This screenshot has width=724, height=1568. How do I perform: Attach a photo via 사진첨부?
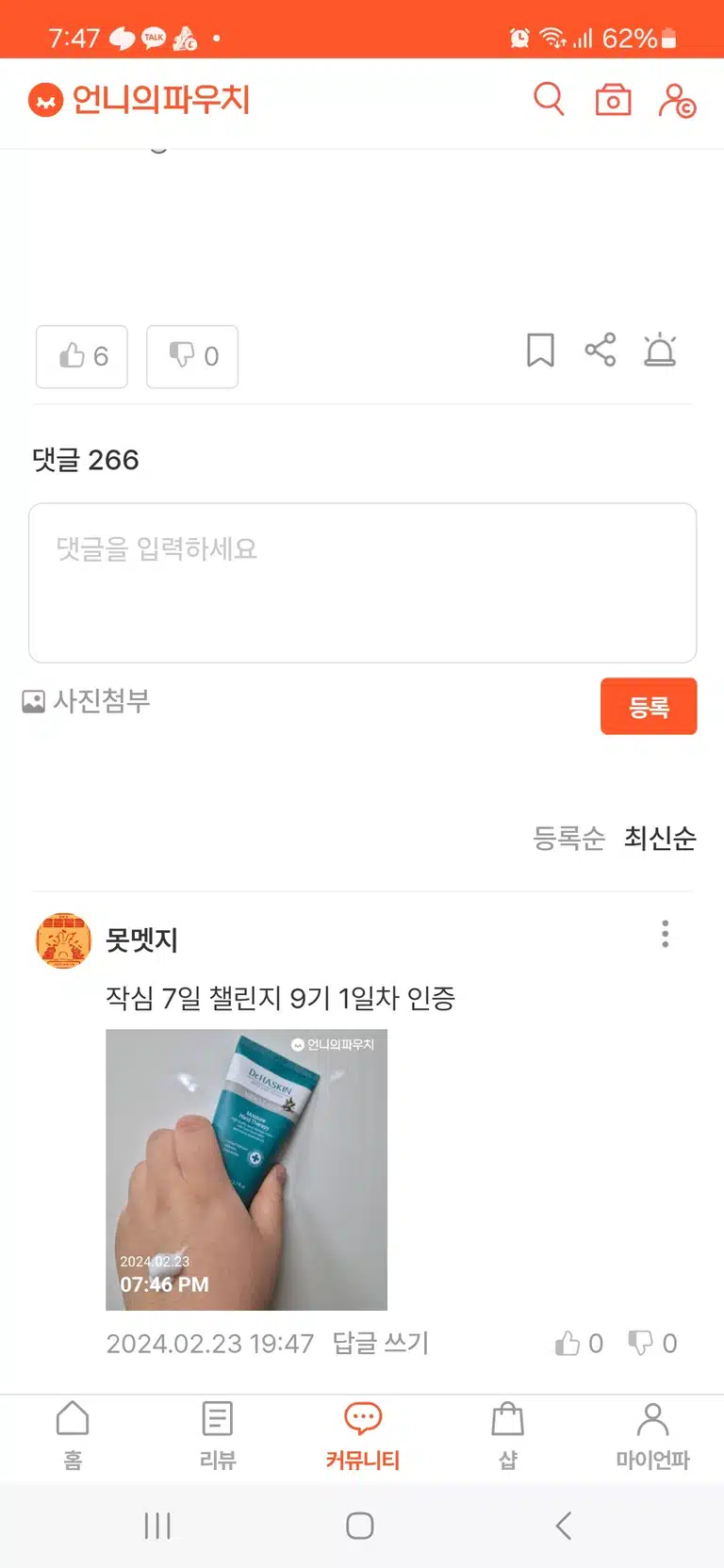coord(87,701)
